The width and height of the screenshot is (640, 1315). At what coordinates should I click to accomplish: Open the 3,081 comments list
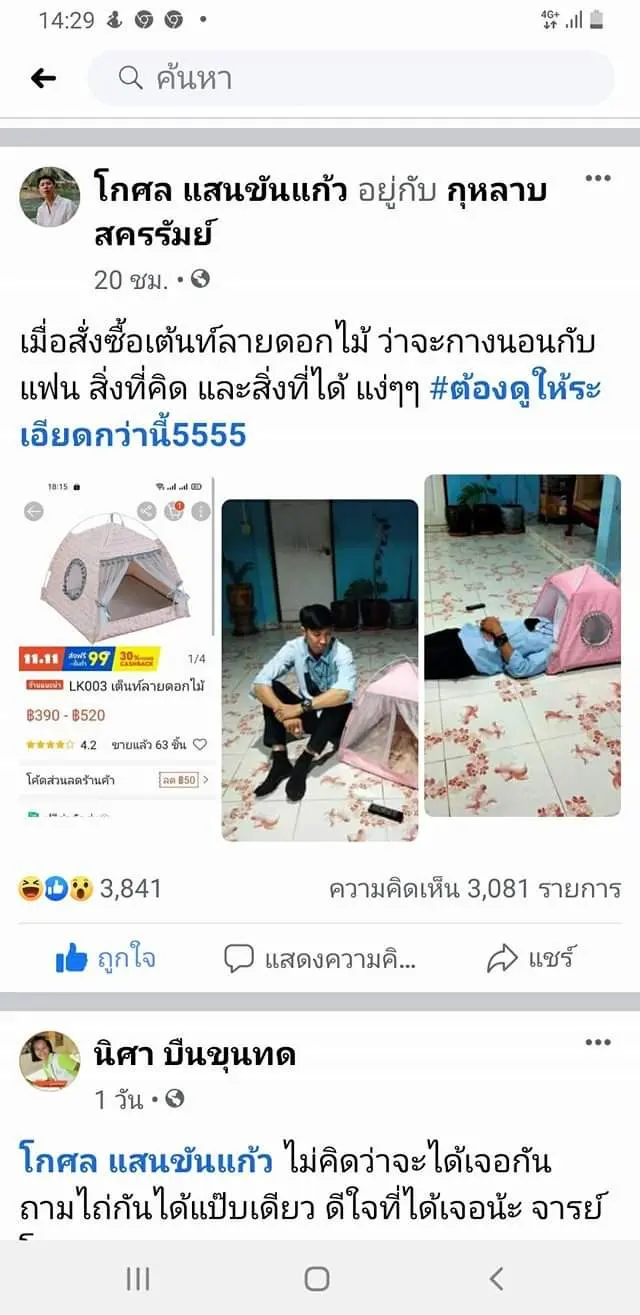click(474, 888)
